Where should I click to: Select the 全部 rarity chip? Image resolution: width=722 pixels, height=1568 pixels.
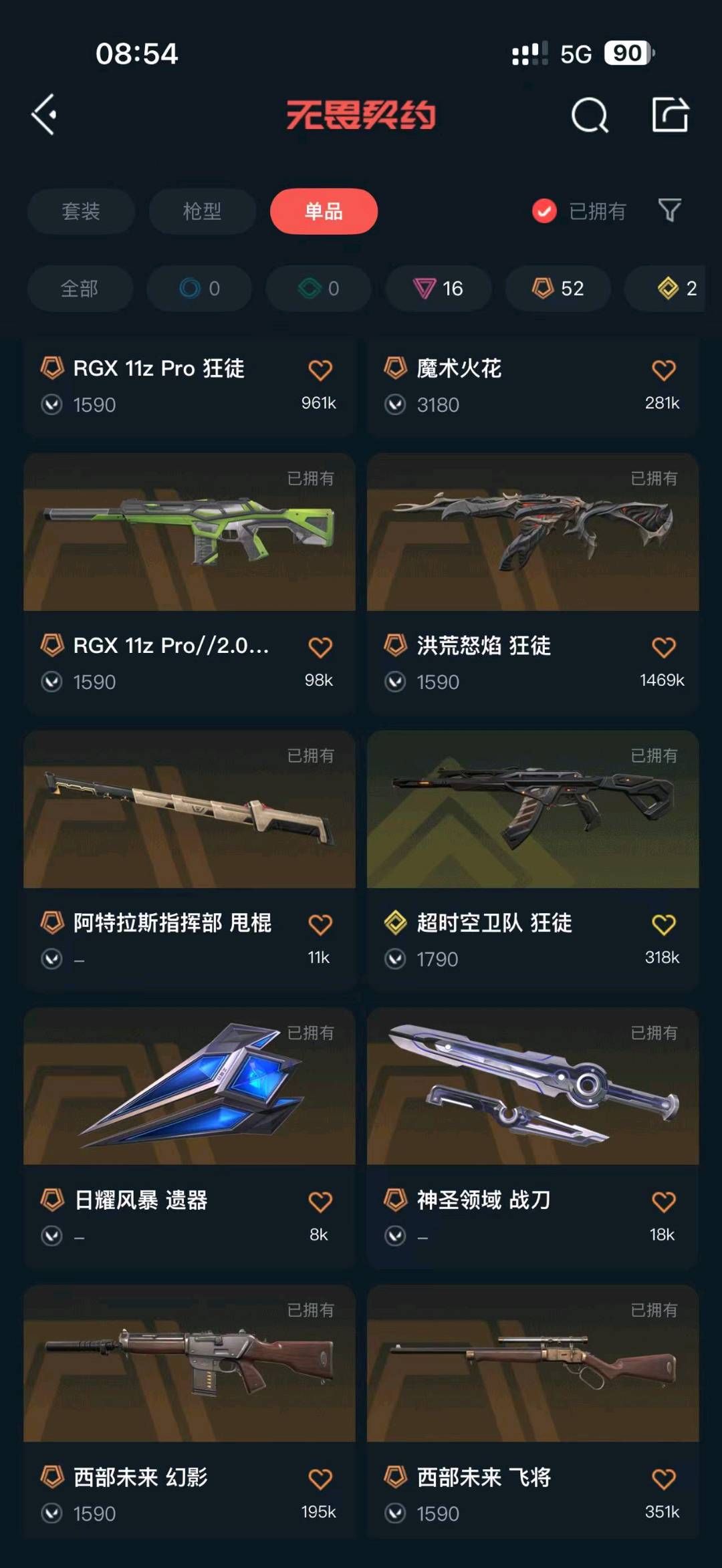[x=80, y=288]
